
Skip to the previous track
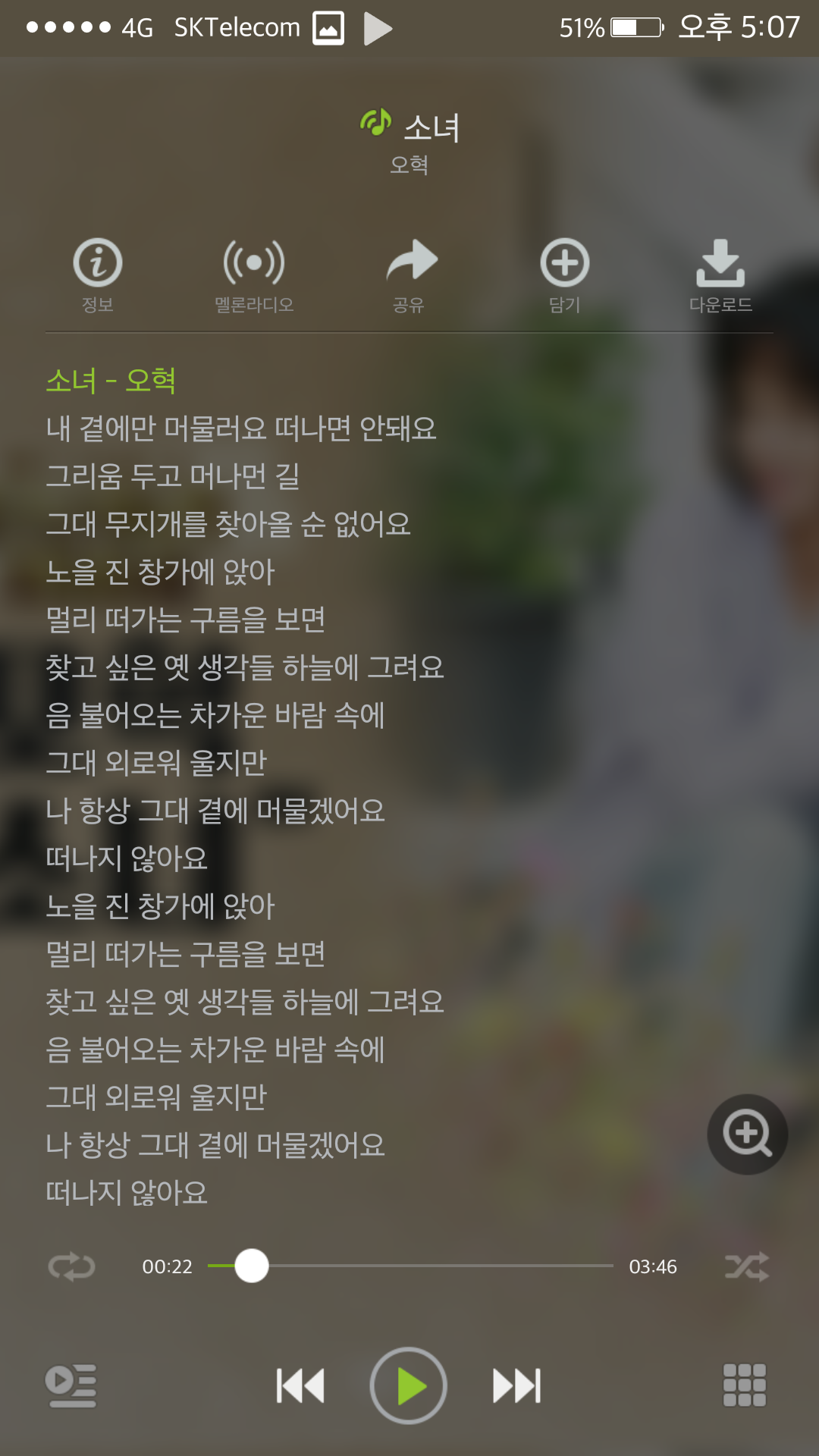coord(300,1386)
